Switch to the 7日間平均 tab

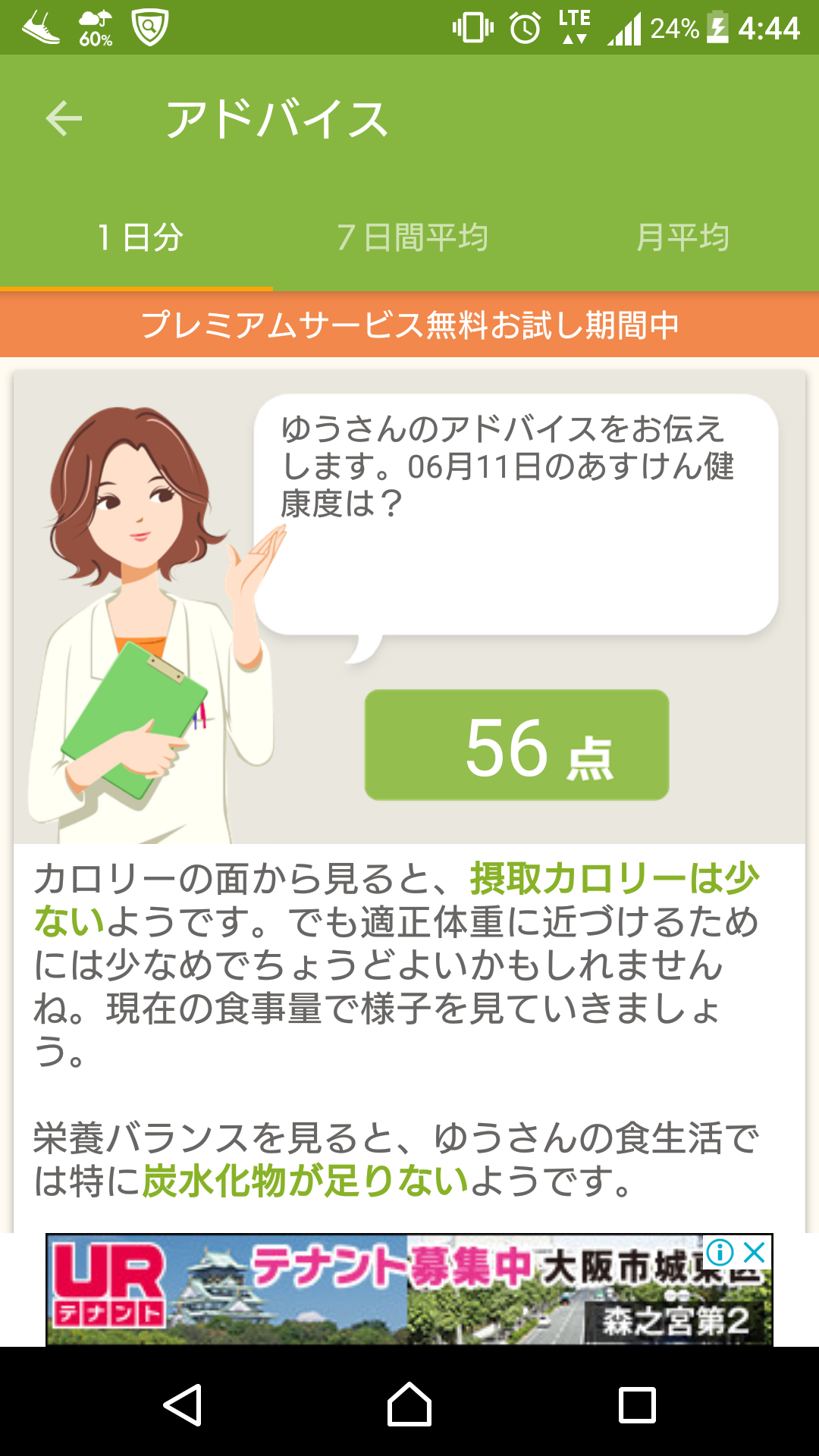[x=412, y=237]
